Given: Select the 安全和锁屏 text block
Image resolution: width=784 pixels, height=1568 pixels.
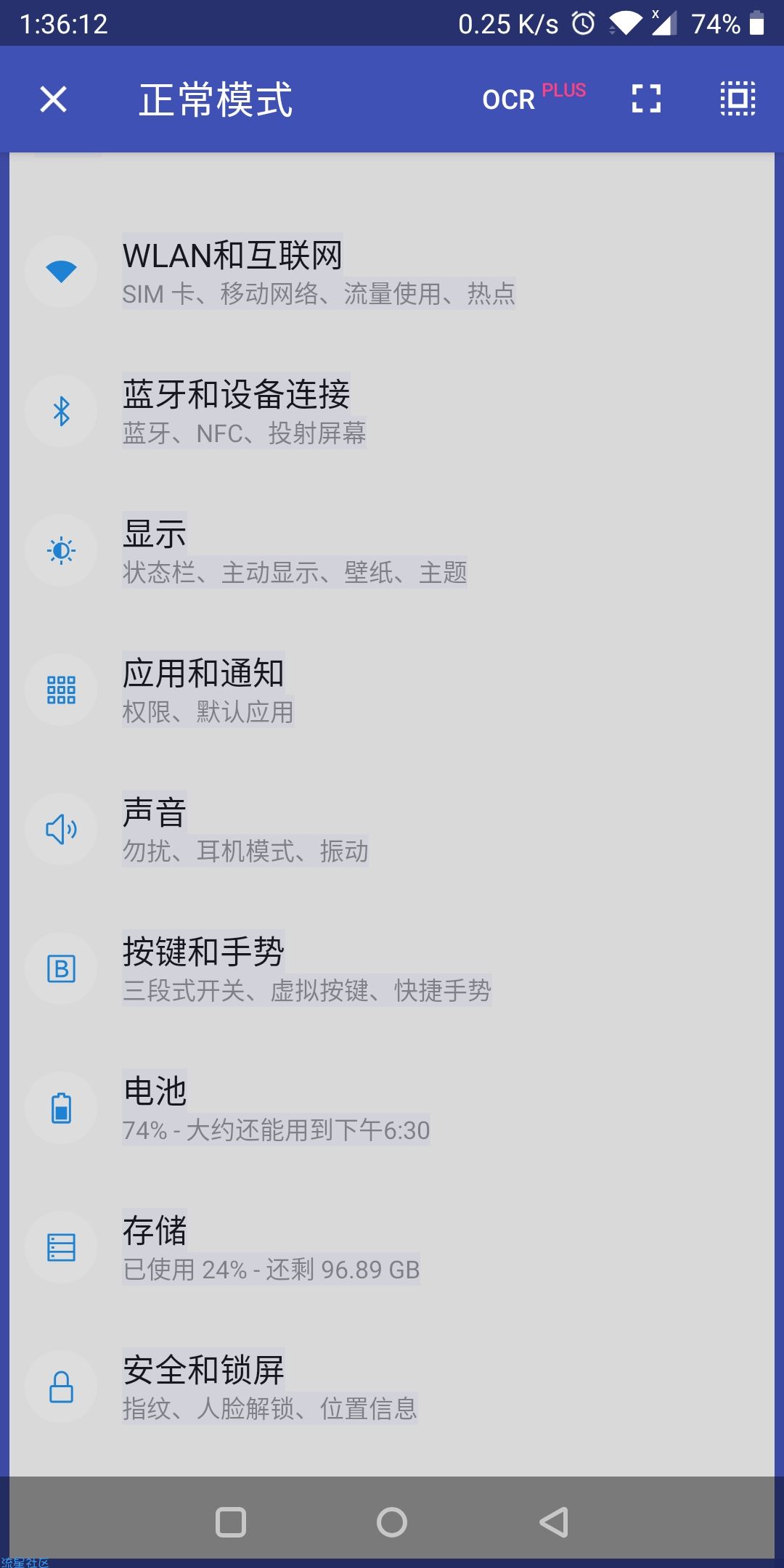Looking at the screenshot, I should click(x=203, y=1371).
